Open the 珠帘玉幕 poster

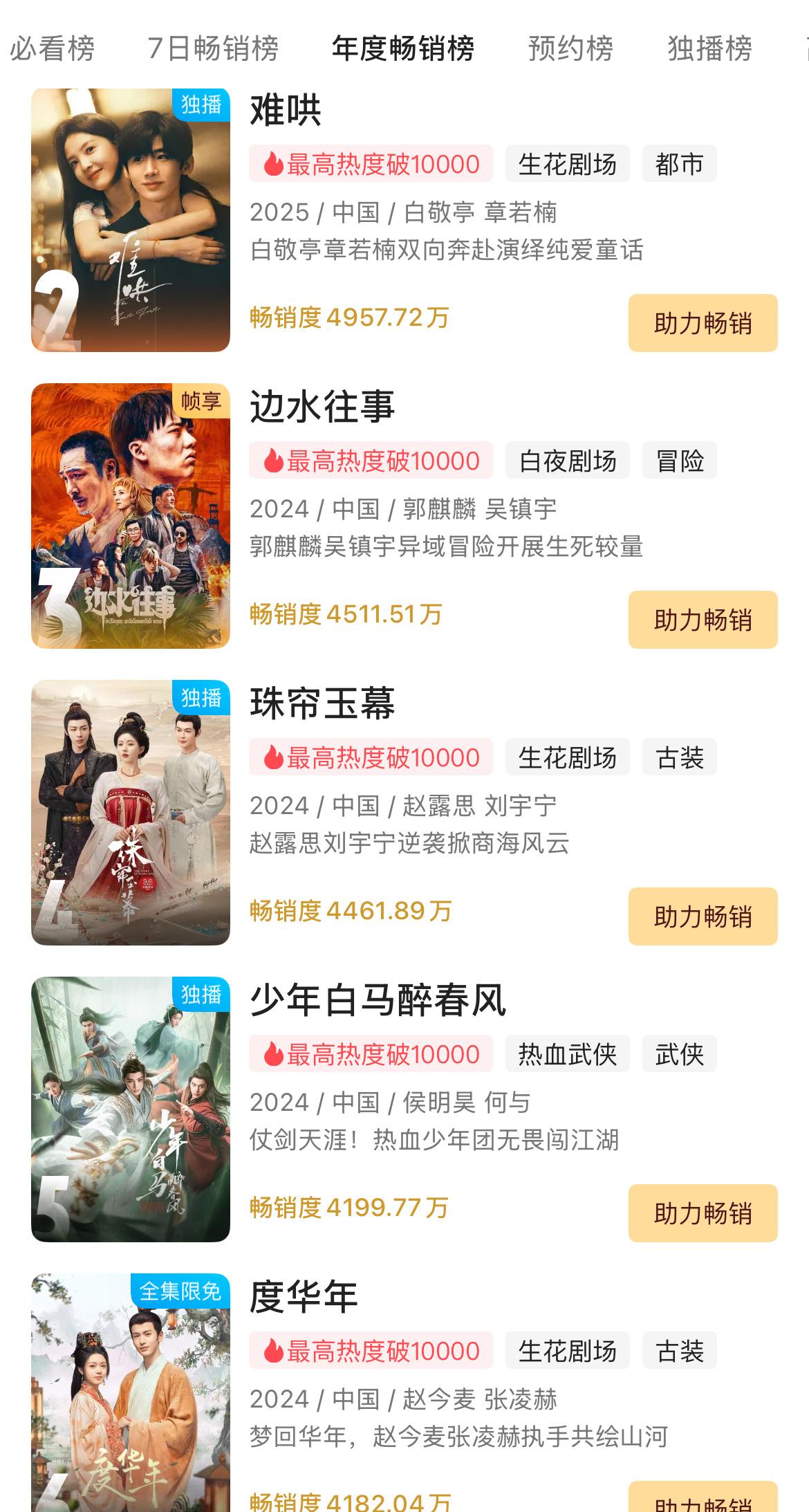[x=131, y=813]
